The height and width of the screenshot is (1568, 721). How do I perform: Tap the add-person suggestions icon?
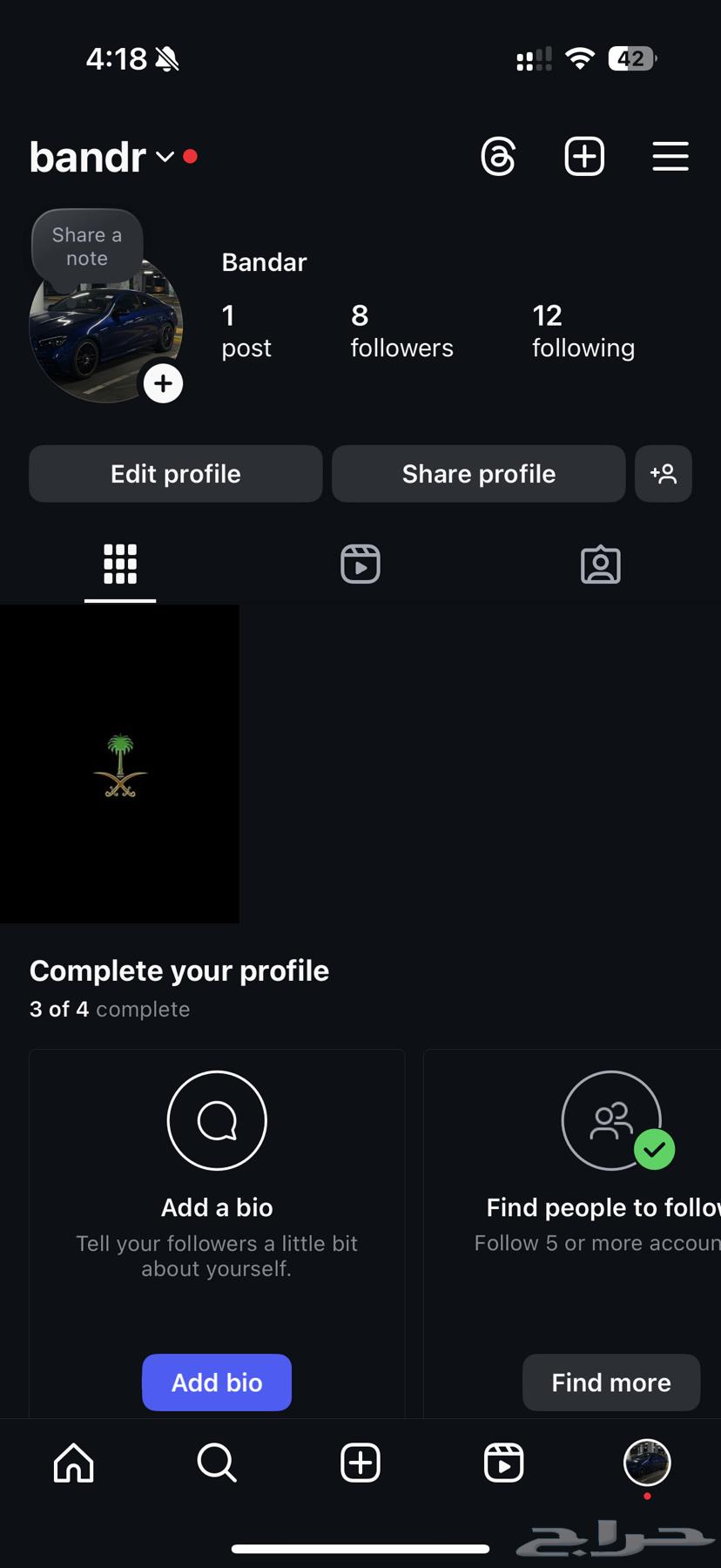point(664,473)
